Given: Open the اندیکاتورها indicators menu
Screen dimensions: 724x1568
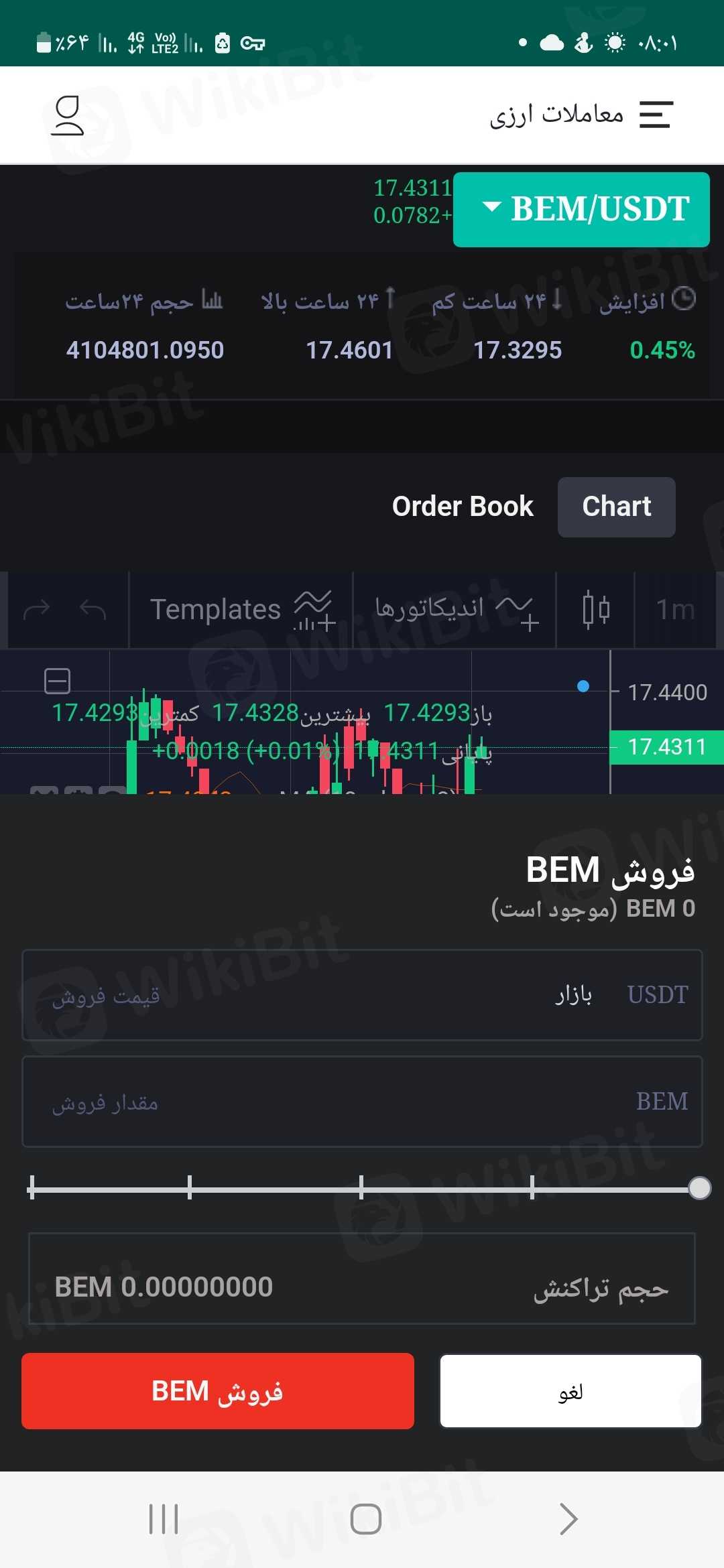Looking at the screenshot, I should (455, 610).
